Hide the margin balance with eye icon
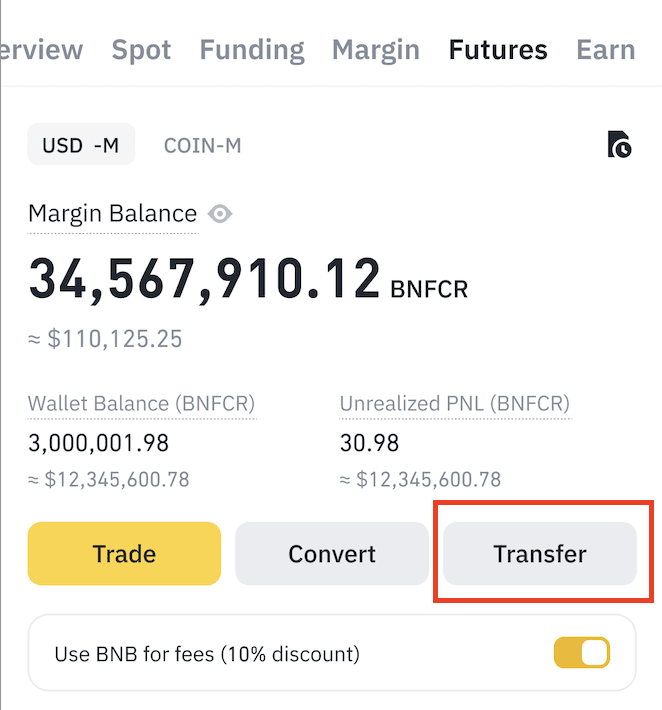 220,213
